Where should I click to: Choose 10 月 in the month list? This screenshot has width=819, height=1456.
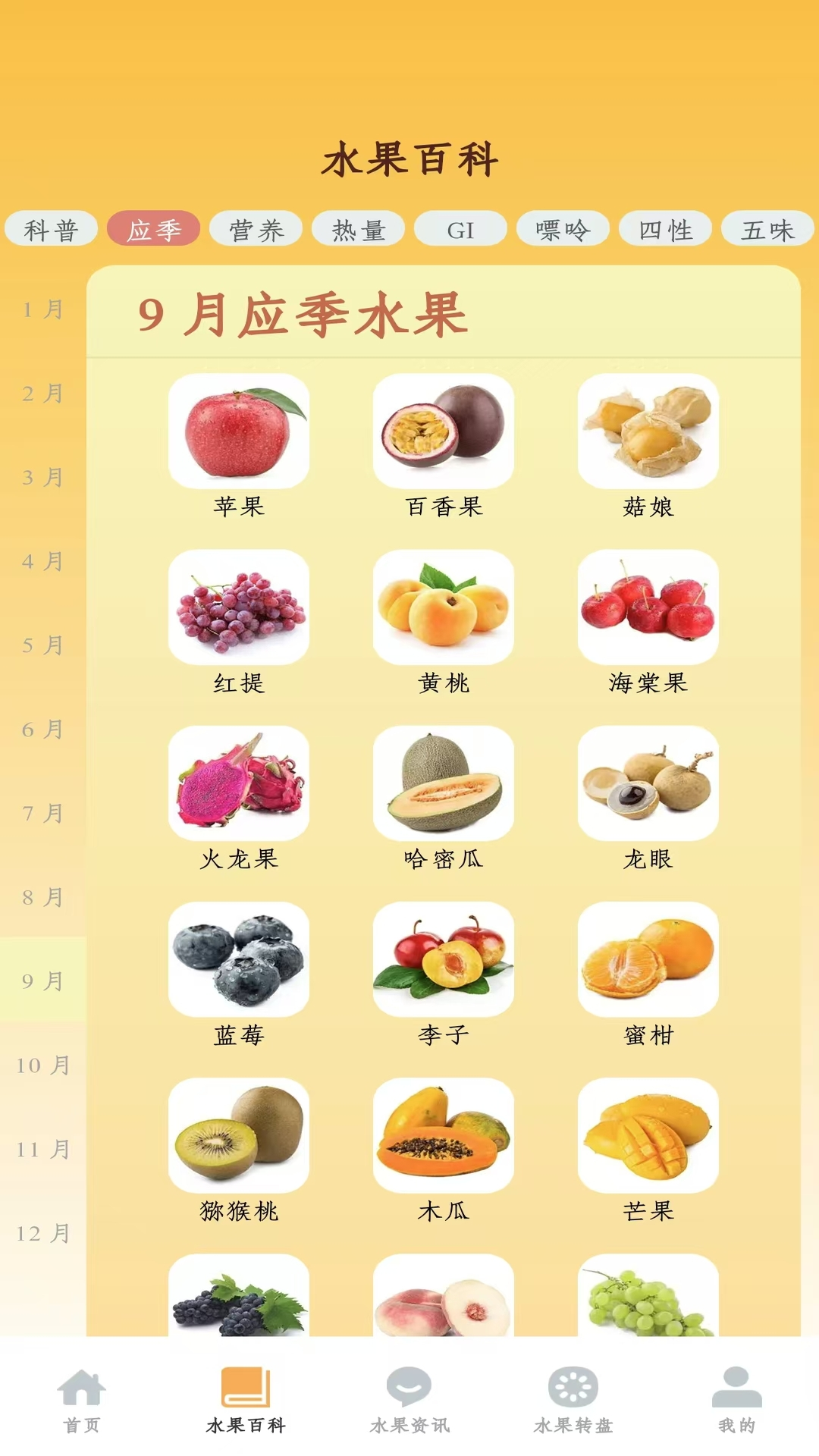(43, 1065)
